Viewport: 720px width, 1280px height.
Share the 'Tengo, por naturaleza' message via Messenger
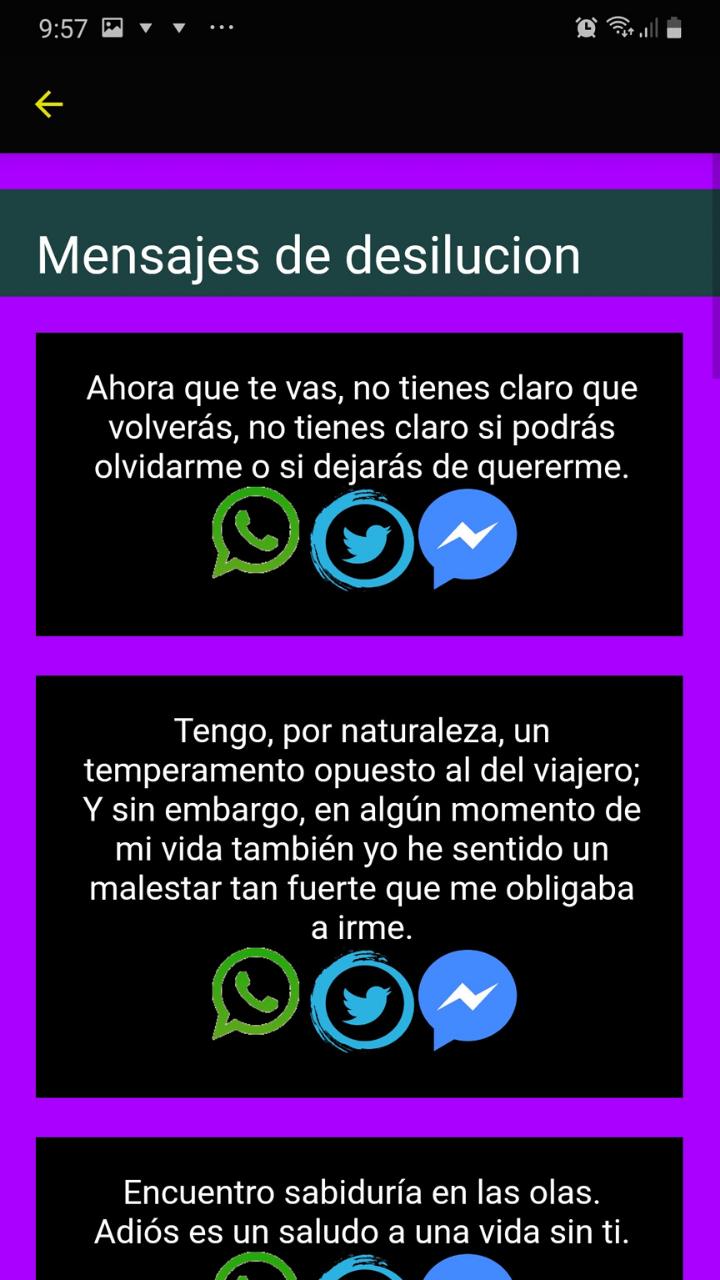[x=467, y=998]
